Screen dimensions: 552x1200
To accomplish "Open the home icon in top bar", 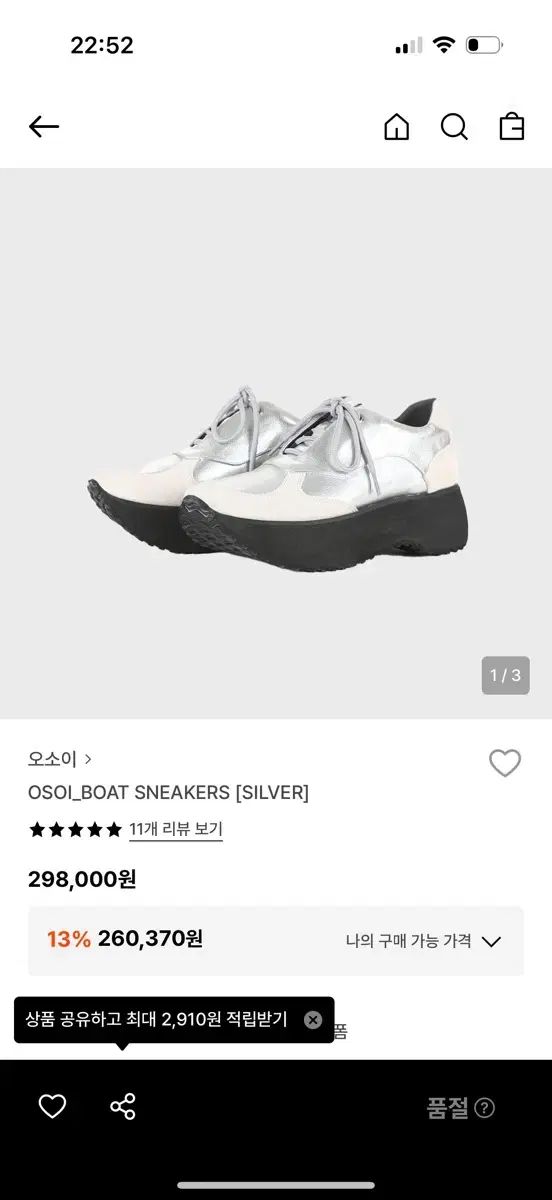I will click(396, 127).
